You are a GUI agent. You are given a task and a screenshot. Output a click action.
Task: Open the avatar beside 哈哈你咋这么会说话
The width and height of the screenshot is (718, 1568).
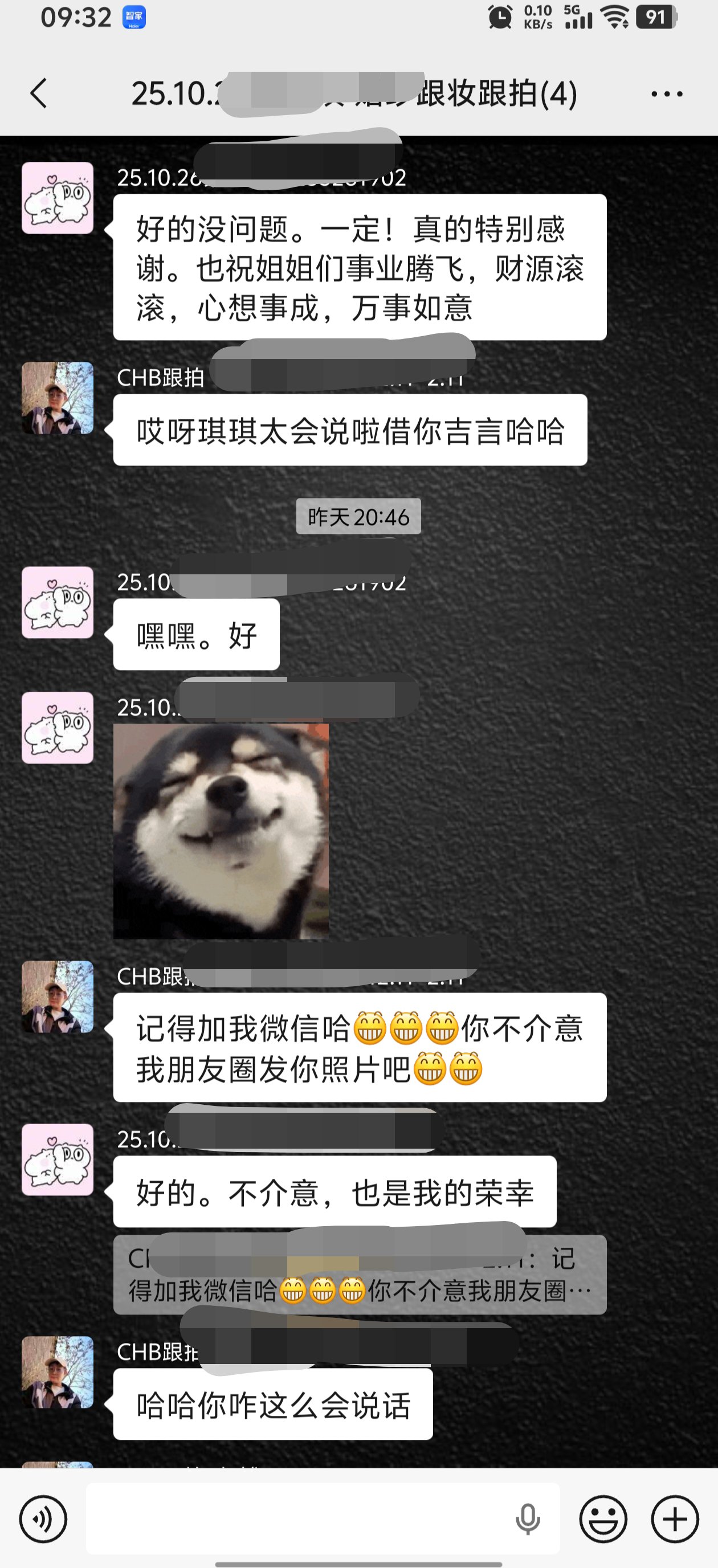click(58, 1371)
